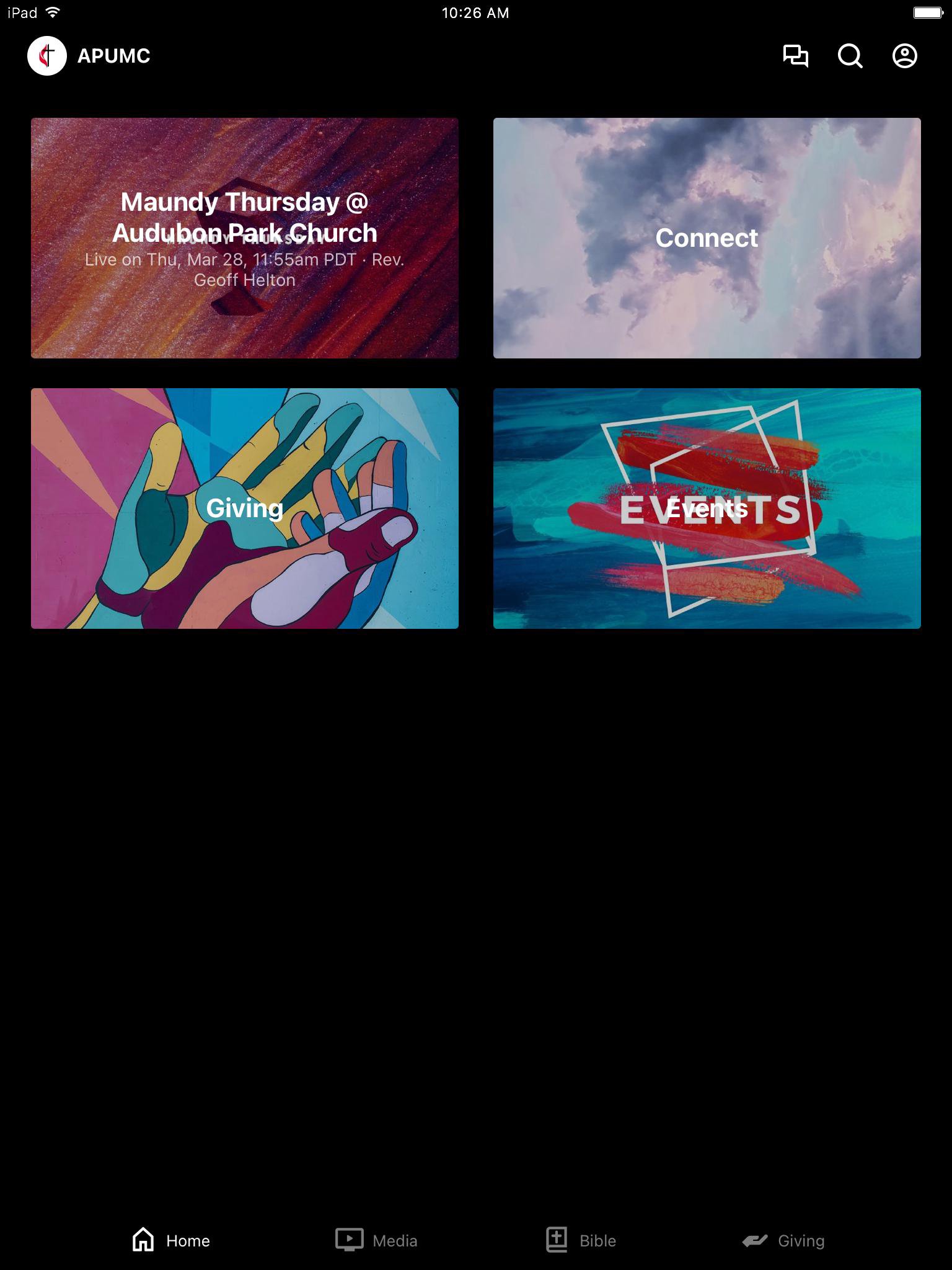Screen dimensions: 952x1270
Task: Select the Home tab
Action: pyautogui.click(x=171, y=1240)
